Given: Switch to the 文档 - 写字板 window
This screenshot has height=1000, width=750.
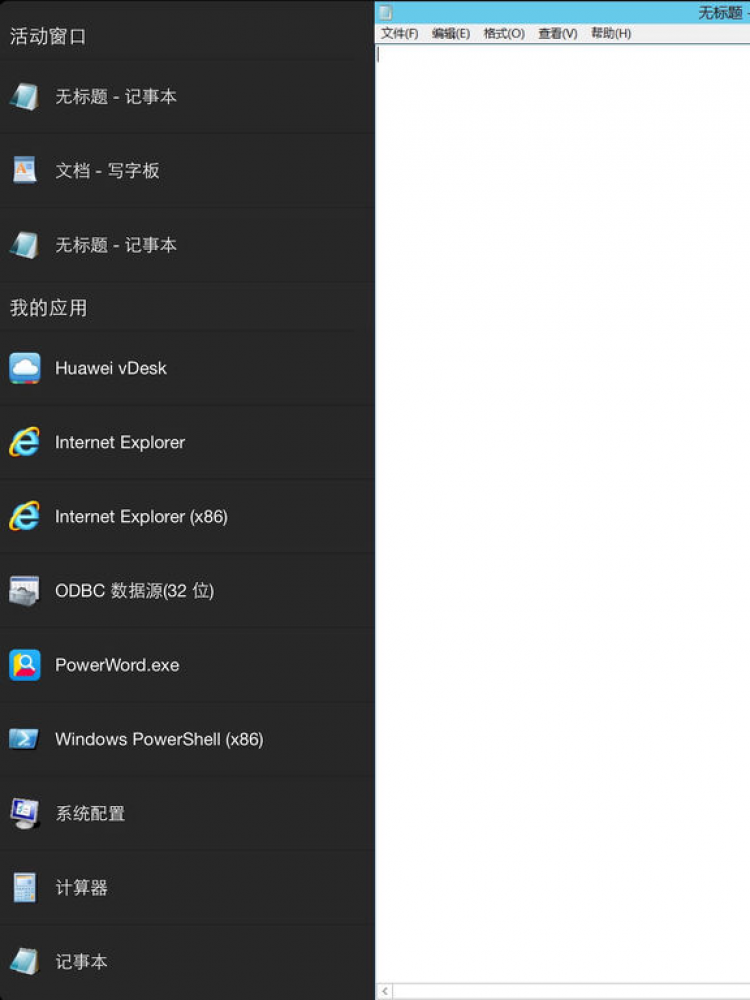Looking at the screenshot, I should pos(107,171).
